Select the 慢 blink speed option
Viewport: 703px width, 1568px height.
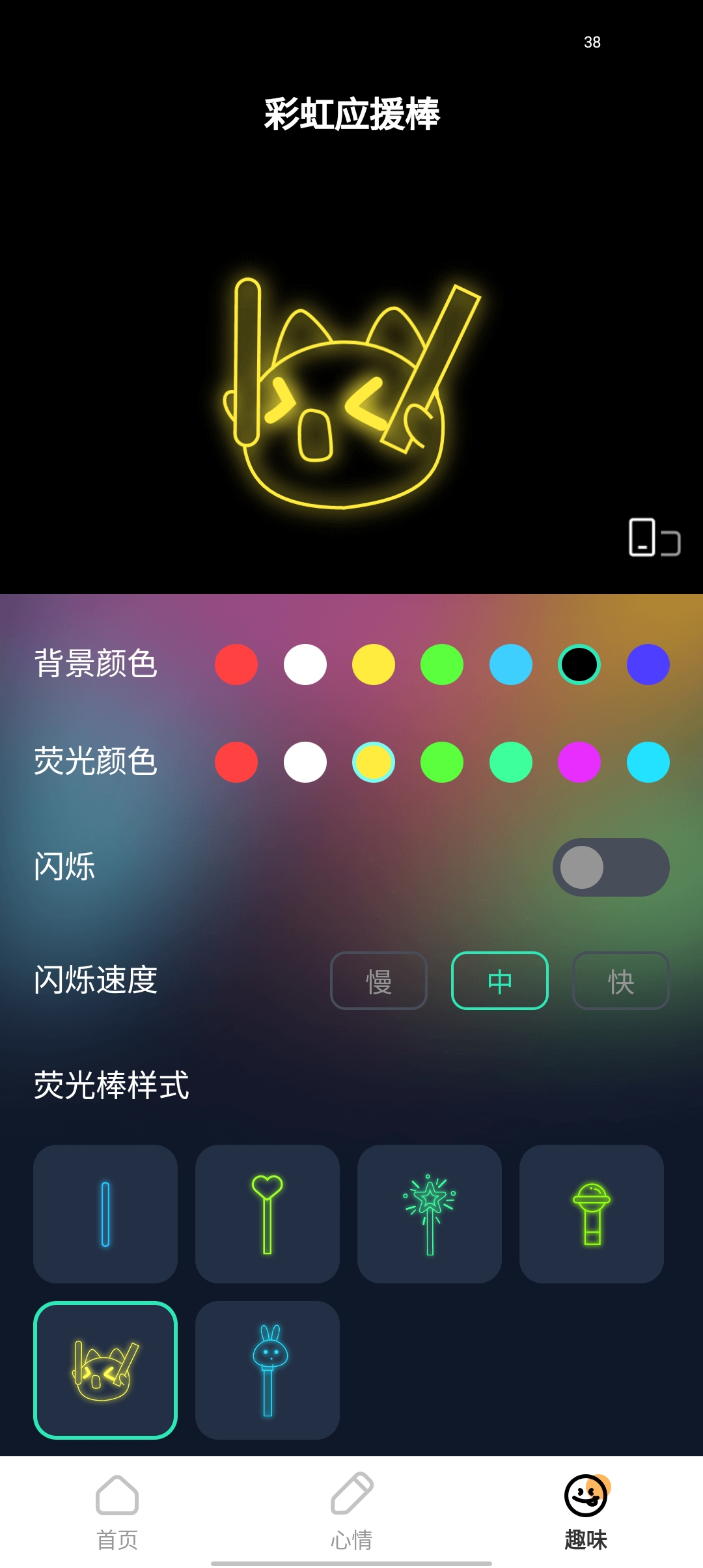pyautogui.click(x=378, y=981)
